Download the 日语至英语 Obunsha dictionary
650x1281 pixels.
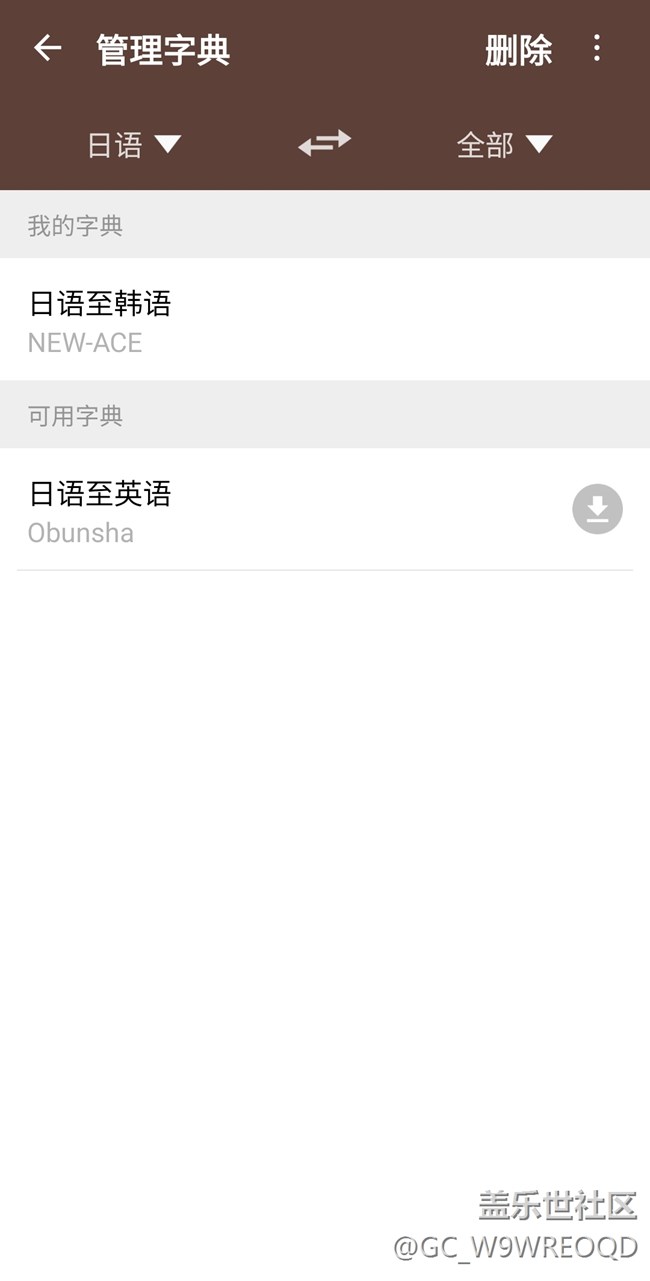pos(597,510)
